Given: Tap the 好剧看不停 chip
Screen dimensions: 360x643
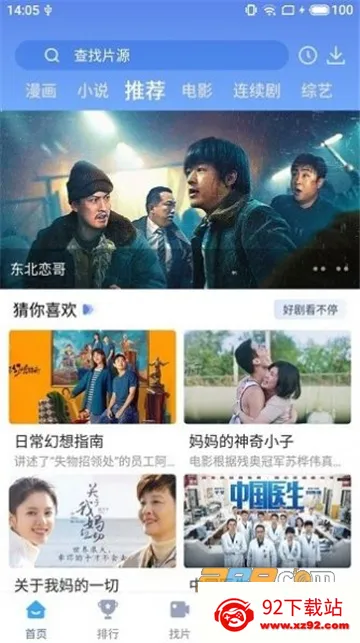Looking at the screenshot, I should coord(310,310).
